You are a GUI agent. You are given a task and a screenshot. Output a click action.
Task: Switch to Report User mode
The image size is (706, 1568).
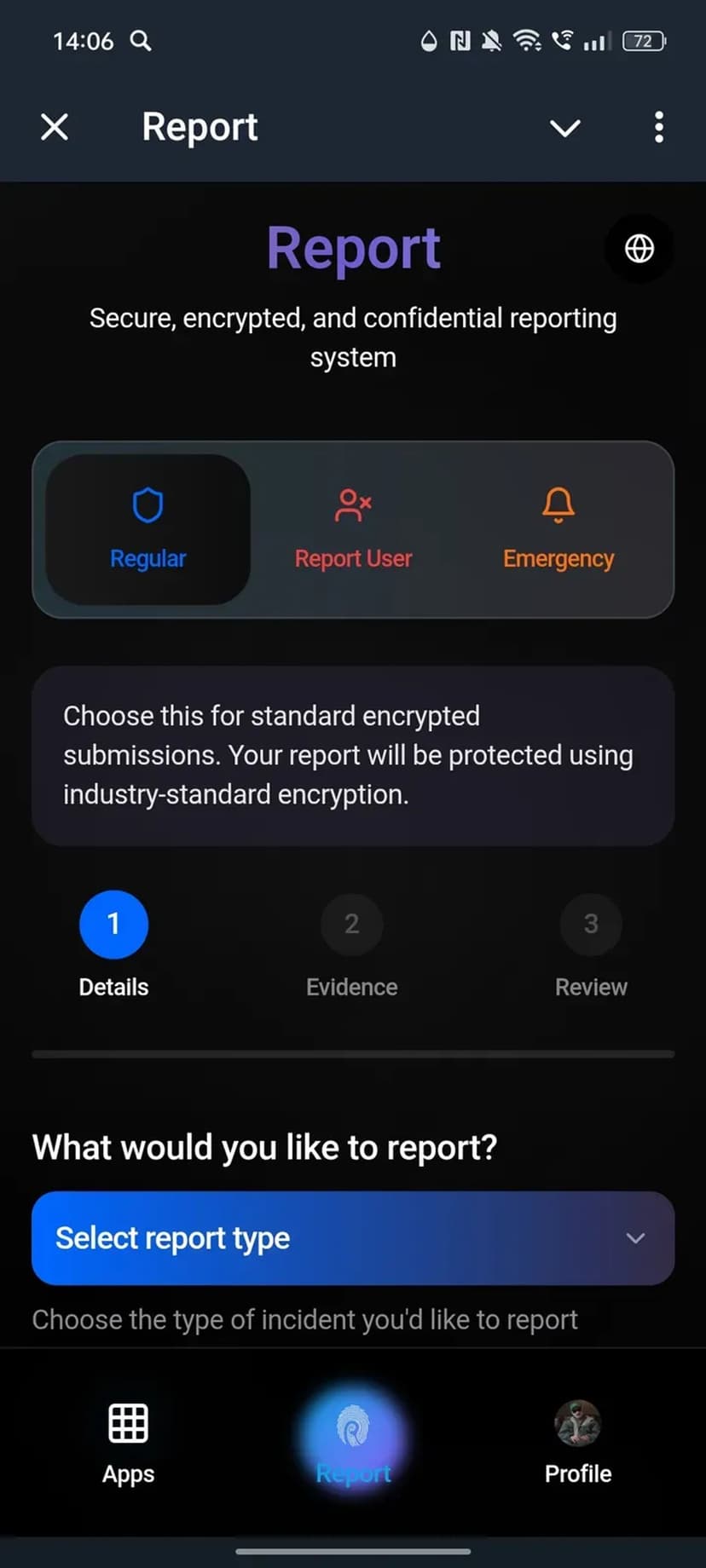(x=353, y=529)
